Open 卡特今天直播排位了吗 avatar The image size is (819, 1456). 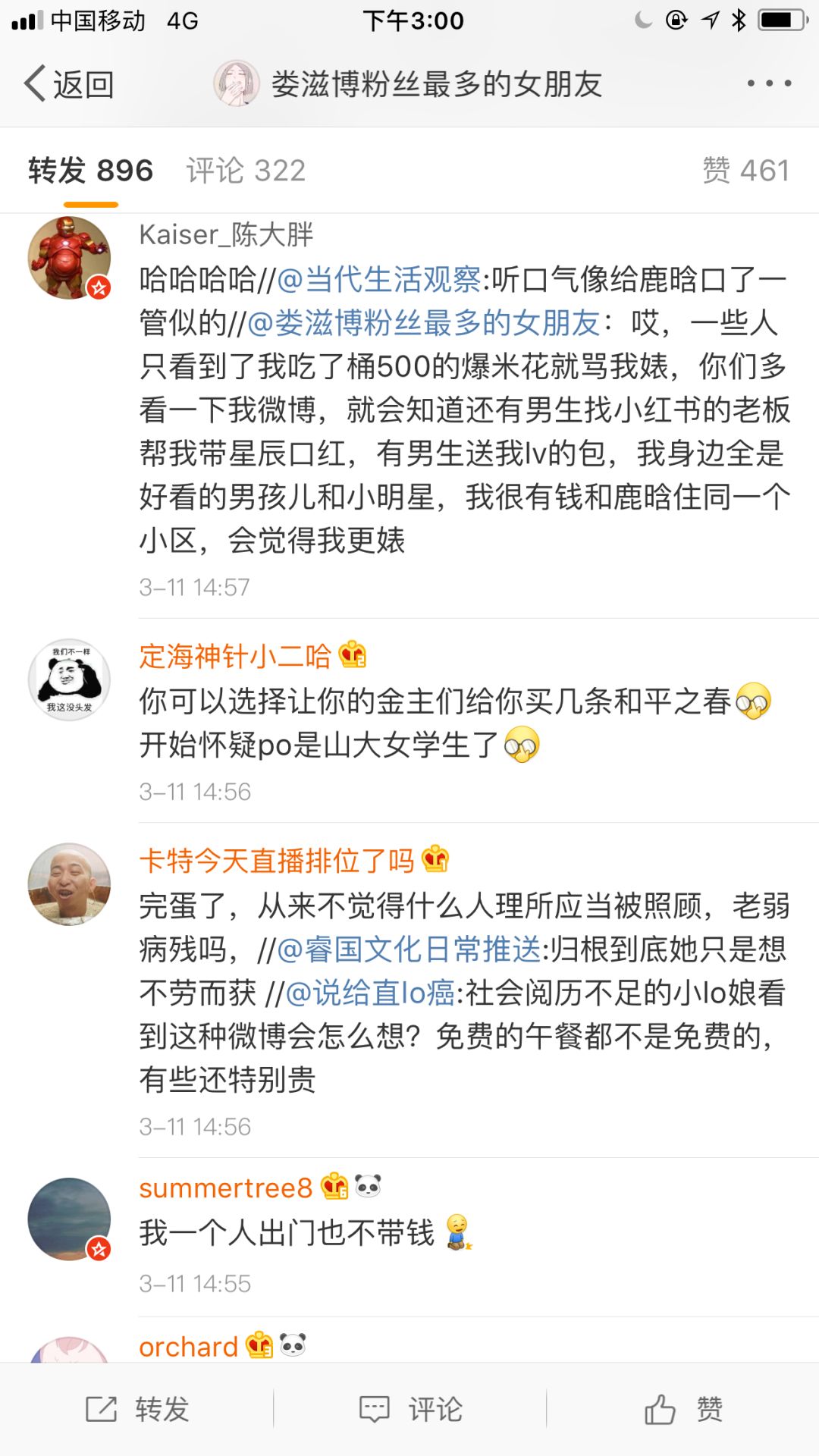point(69,883)
